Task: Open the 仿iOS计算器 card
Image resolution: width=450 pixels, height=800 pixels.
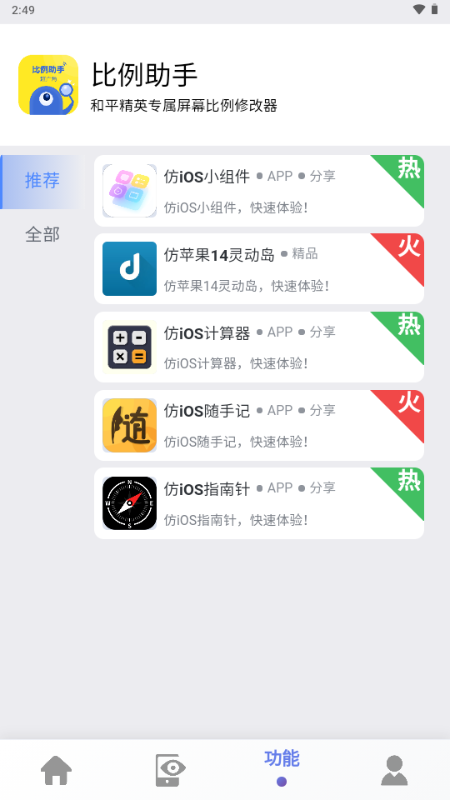Action: tap(259, 347)
